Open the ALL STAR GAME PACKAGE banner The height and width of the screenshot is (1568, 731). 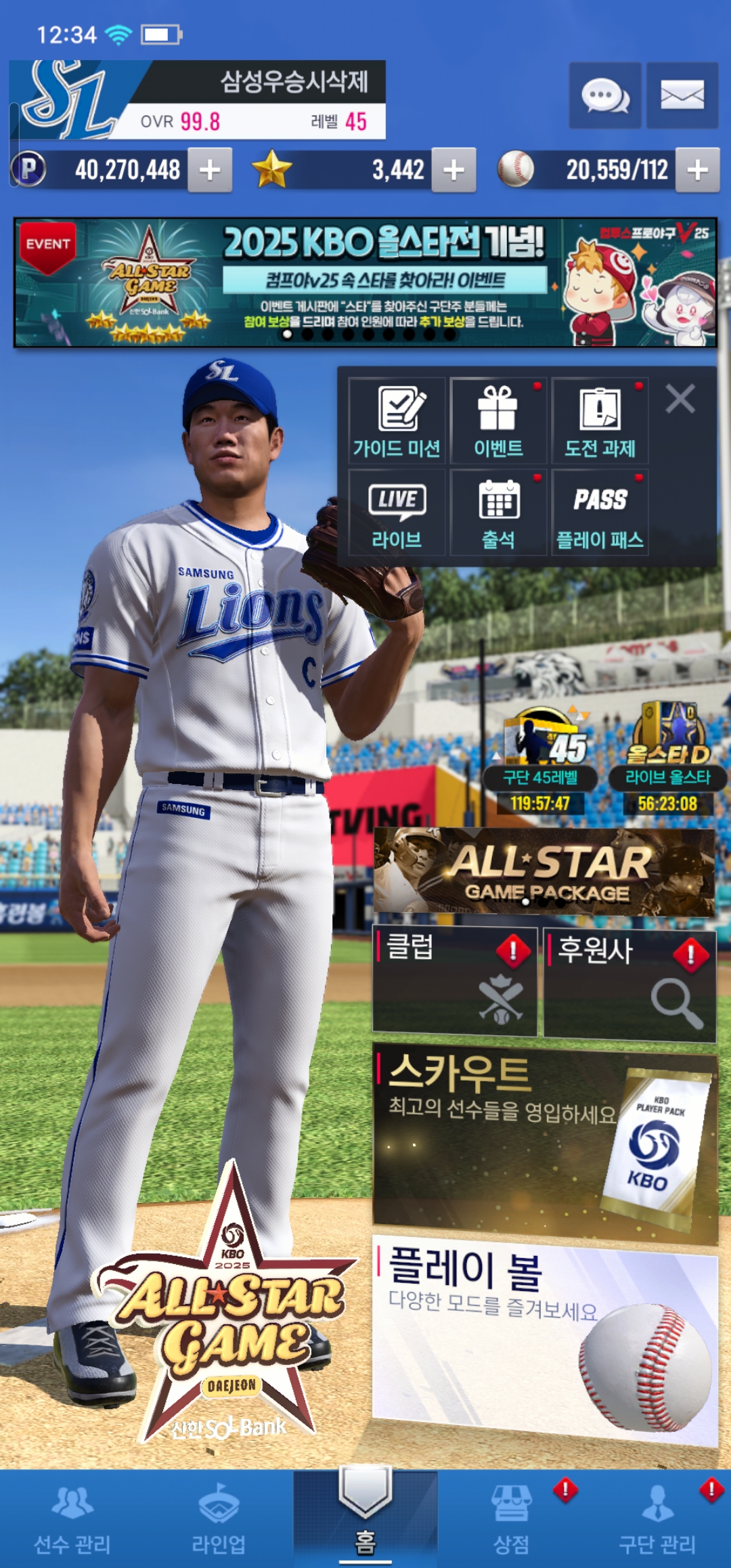pyautogui.click(x=544, y=872)
